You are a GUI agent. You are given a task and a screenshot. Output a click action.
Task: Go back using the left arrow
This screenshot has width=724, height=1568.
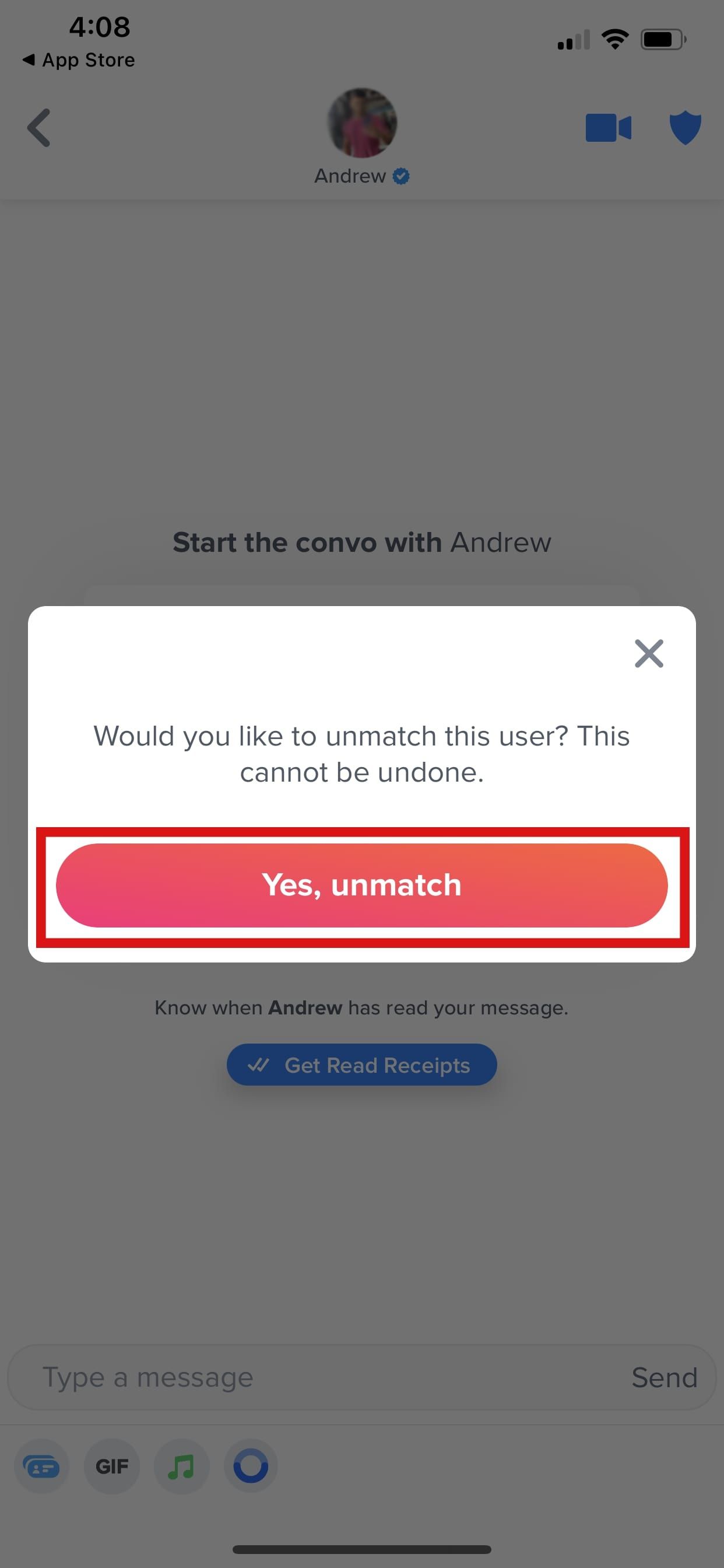pyautogui.click(x=39, y=128)
